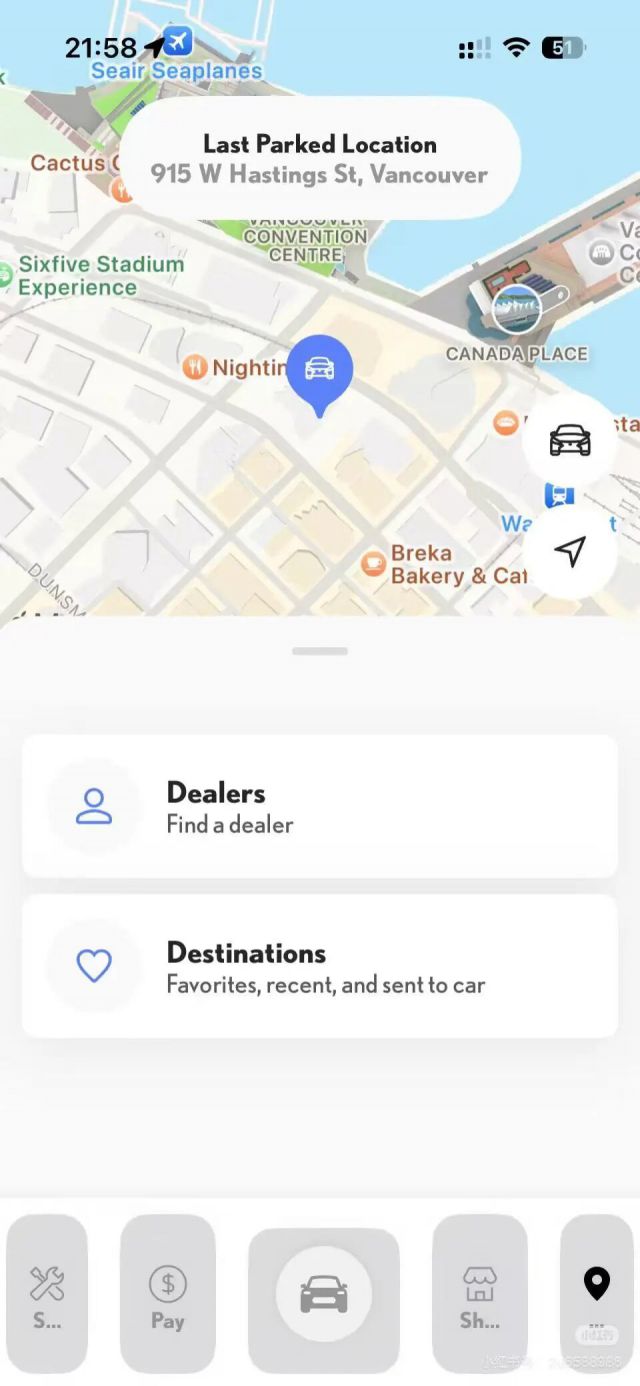Tap the blue parked car map pin
The image size is (640, 1386).
coord(319,370)
